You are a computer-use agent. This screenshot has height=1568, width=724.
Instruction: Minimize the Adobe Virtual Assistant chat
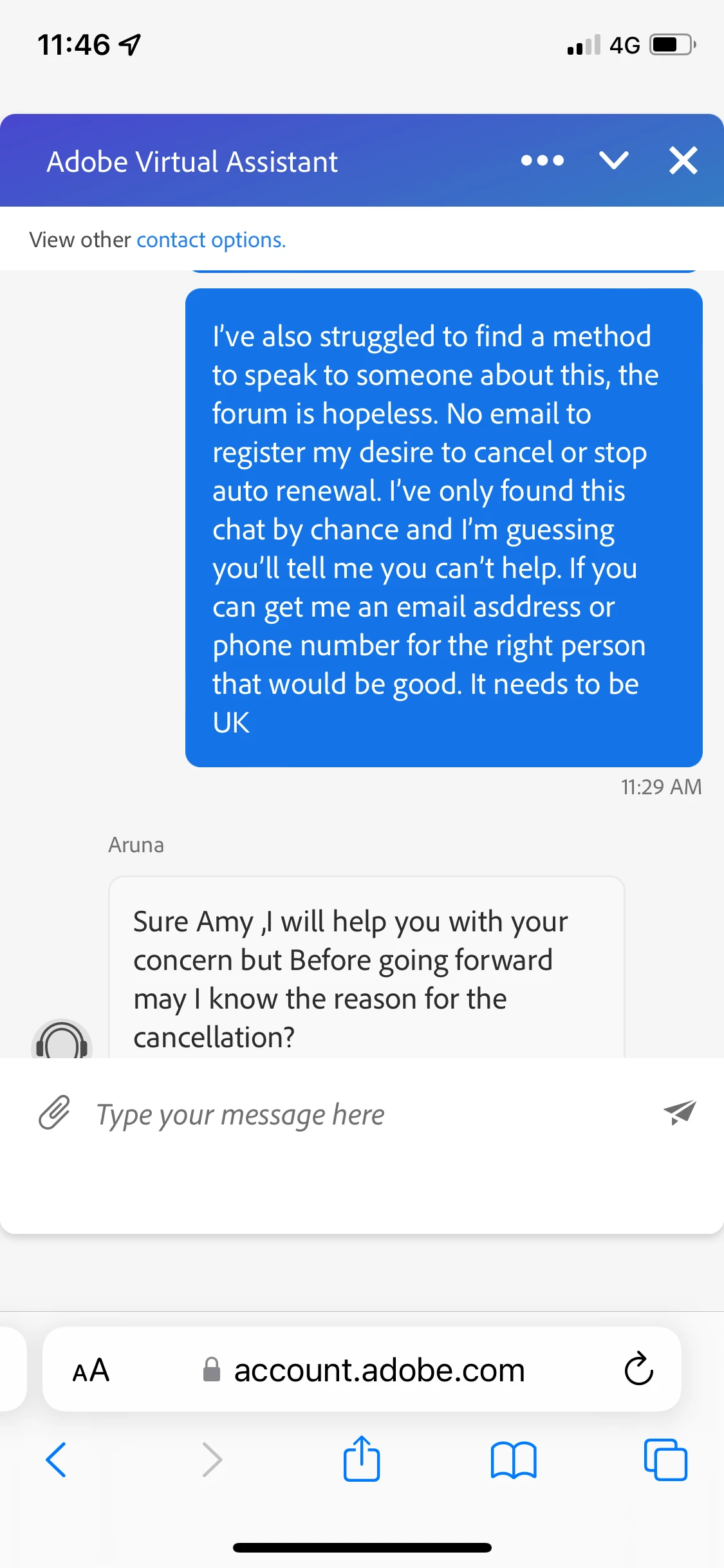click(613, 161)
